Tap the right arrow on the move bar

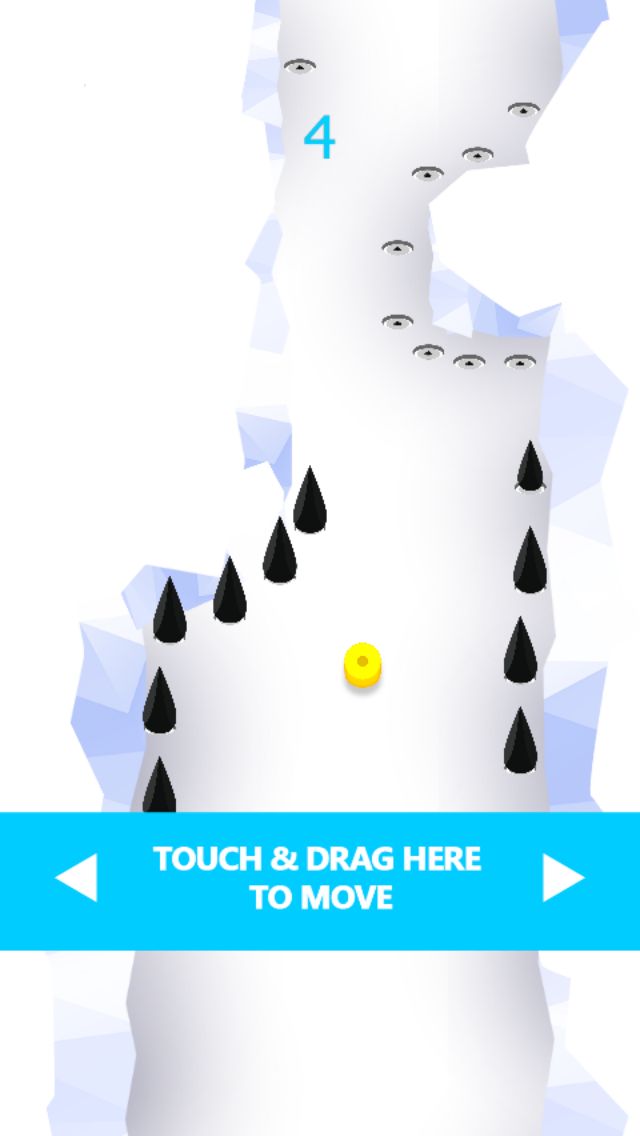point(562,878)
